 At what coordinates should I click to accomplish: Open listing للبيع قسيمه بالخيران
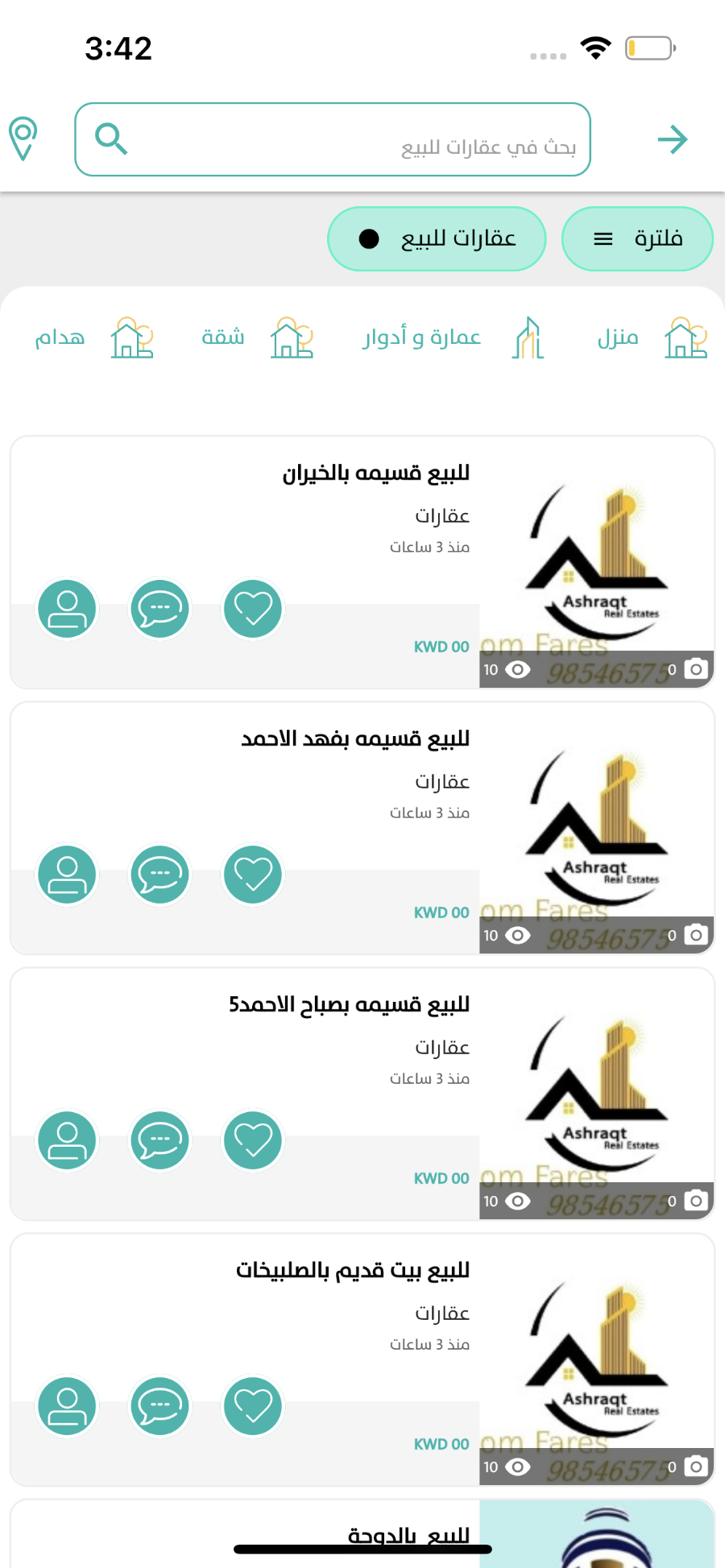pos(376,473)
